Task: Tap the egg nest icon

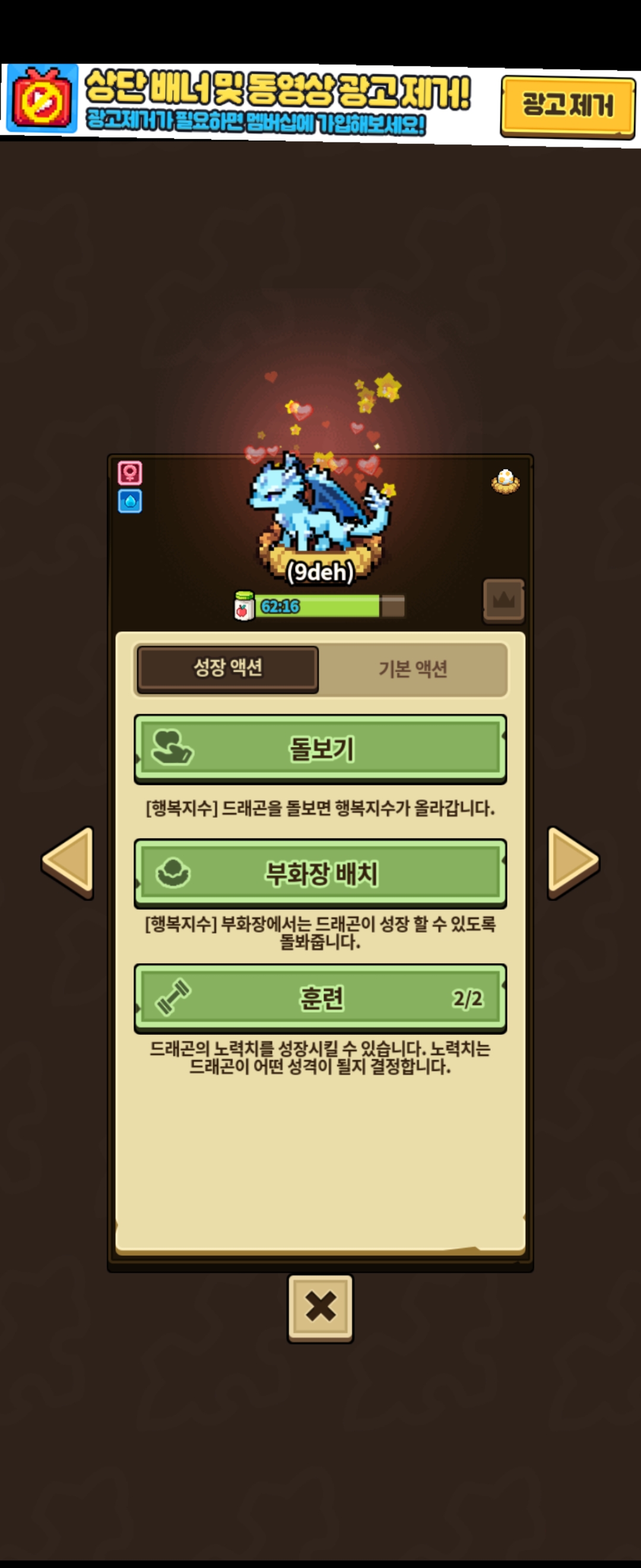Action: tap(505, 482)
